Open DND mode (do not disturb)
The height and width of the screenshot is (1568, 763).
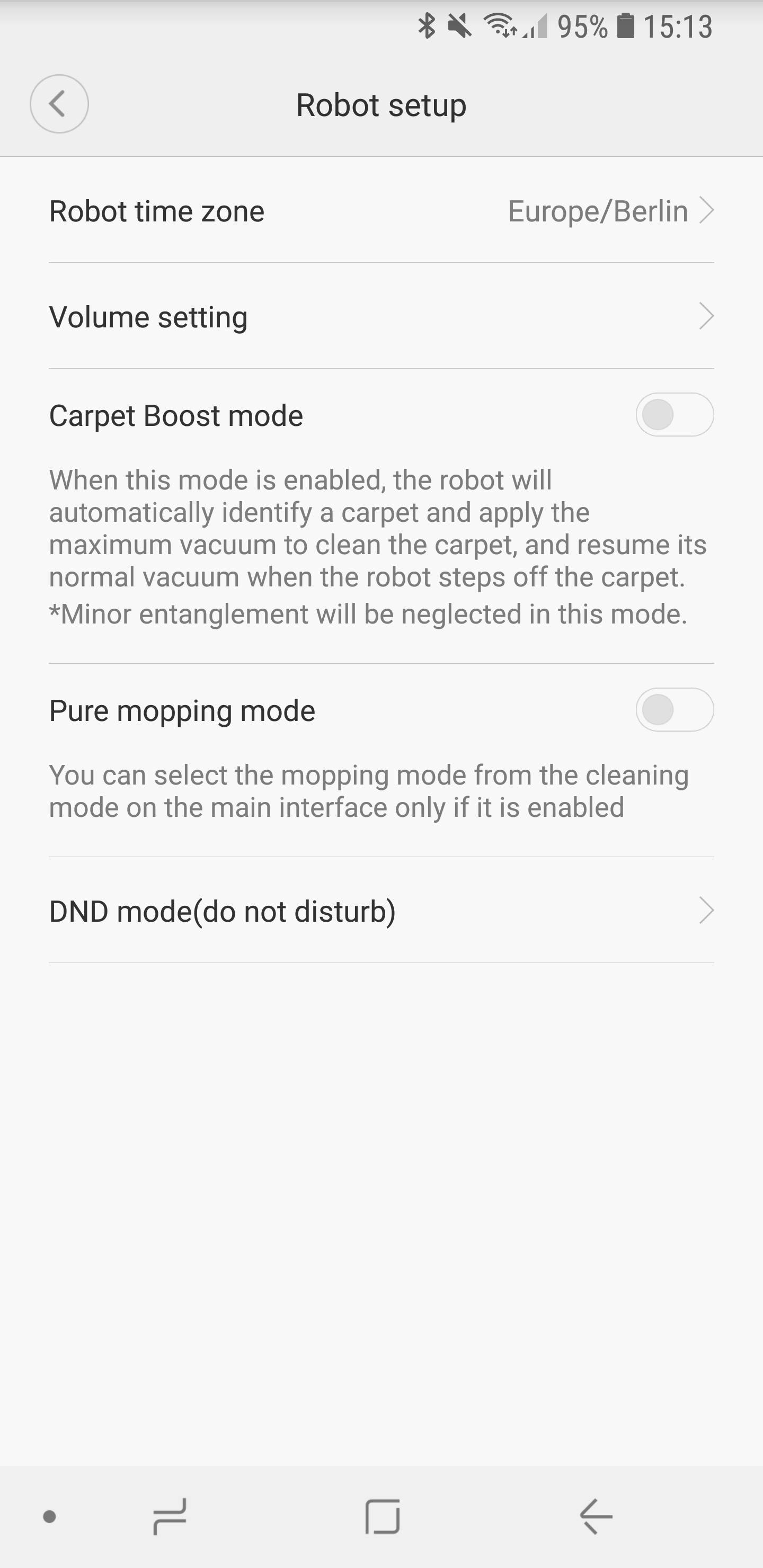381,911
